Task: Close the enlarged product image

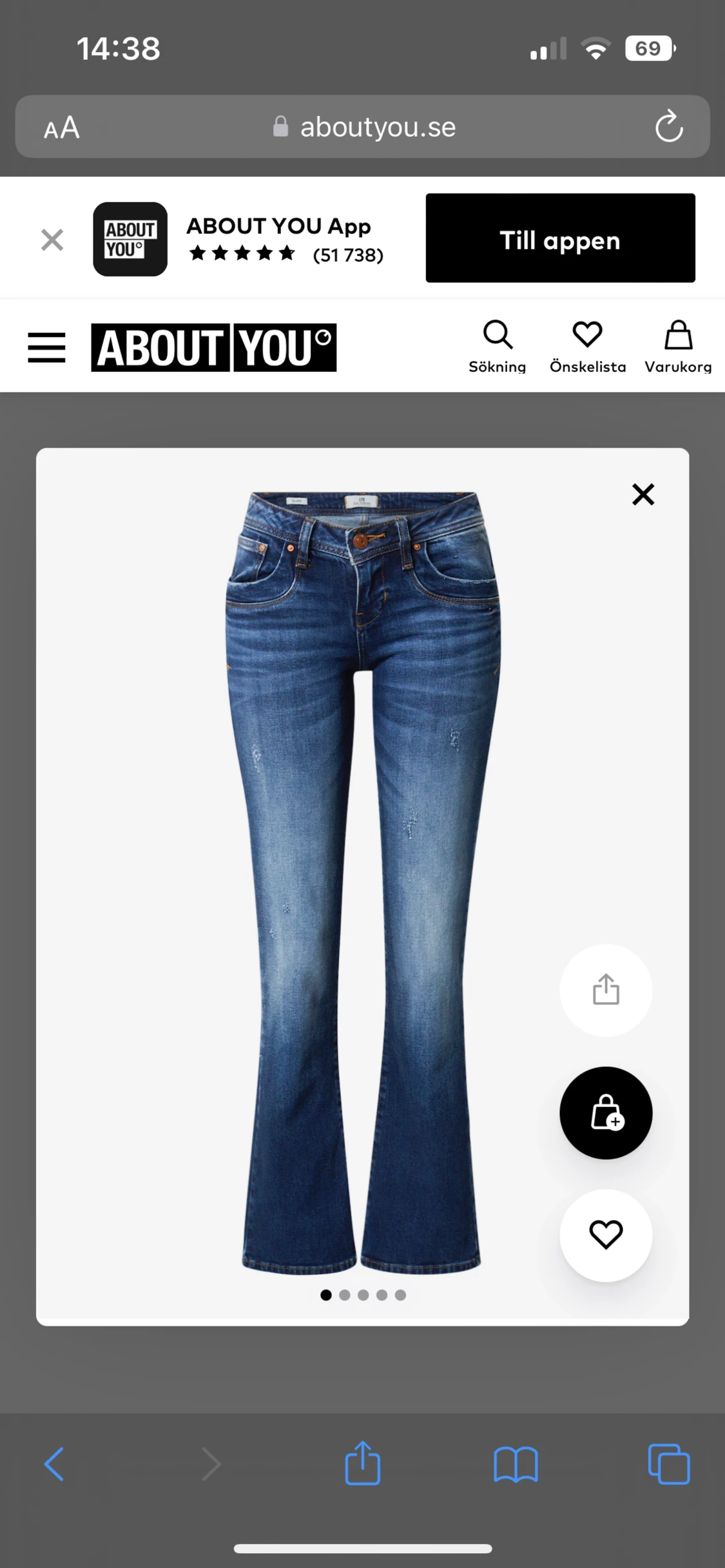Action: click(x=643, y=495)
